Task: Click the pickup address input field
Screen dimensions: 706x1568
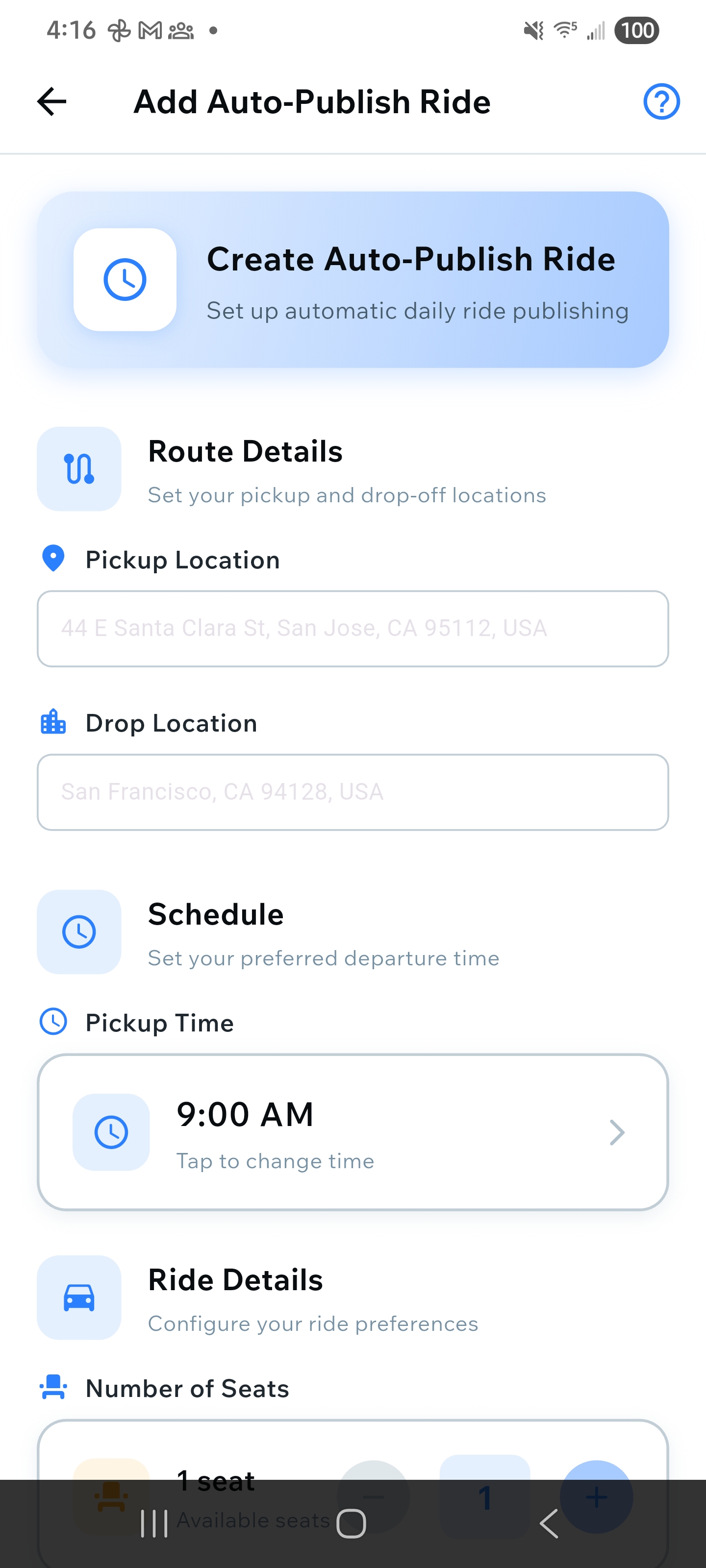Action: pyautogui.click(x=353, y=628)
